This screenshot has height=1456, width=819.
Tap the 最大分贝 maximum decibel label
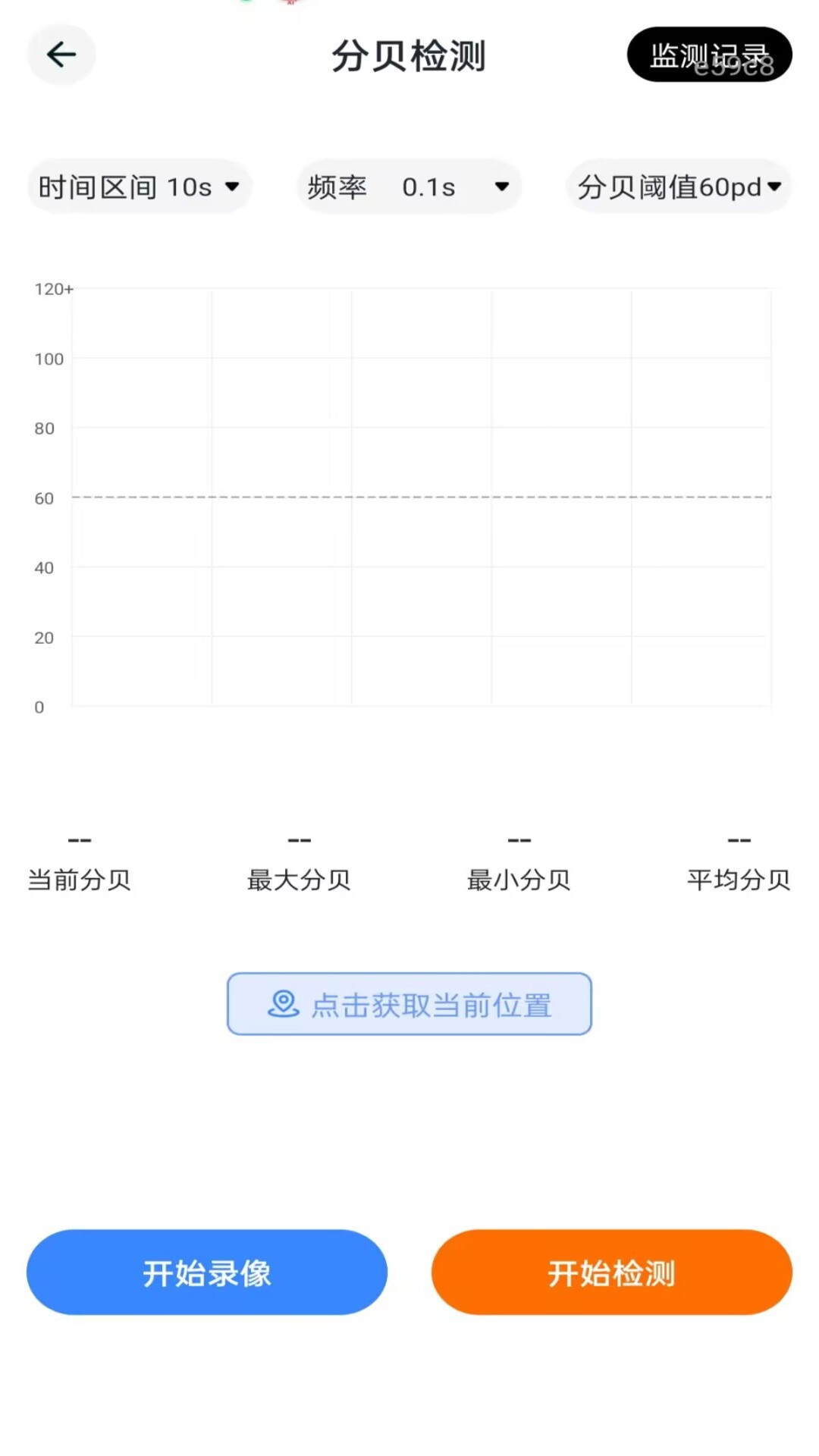[x=300, y=880]
